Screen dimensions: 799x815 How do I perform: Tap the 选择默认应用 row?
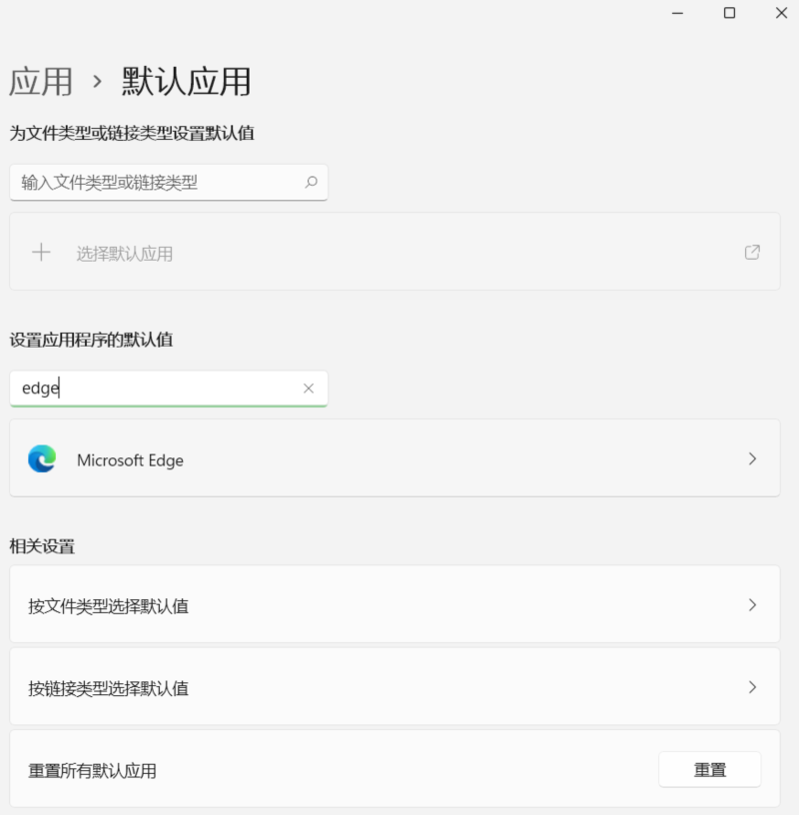click(394, 253)
